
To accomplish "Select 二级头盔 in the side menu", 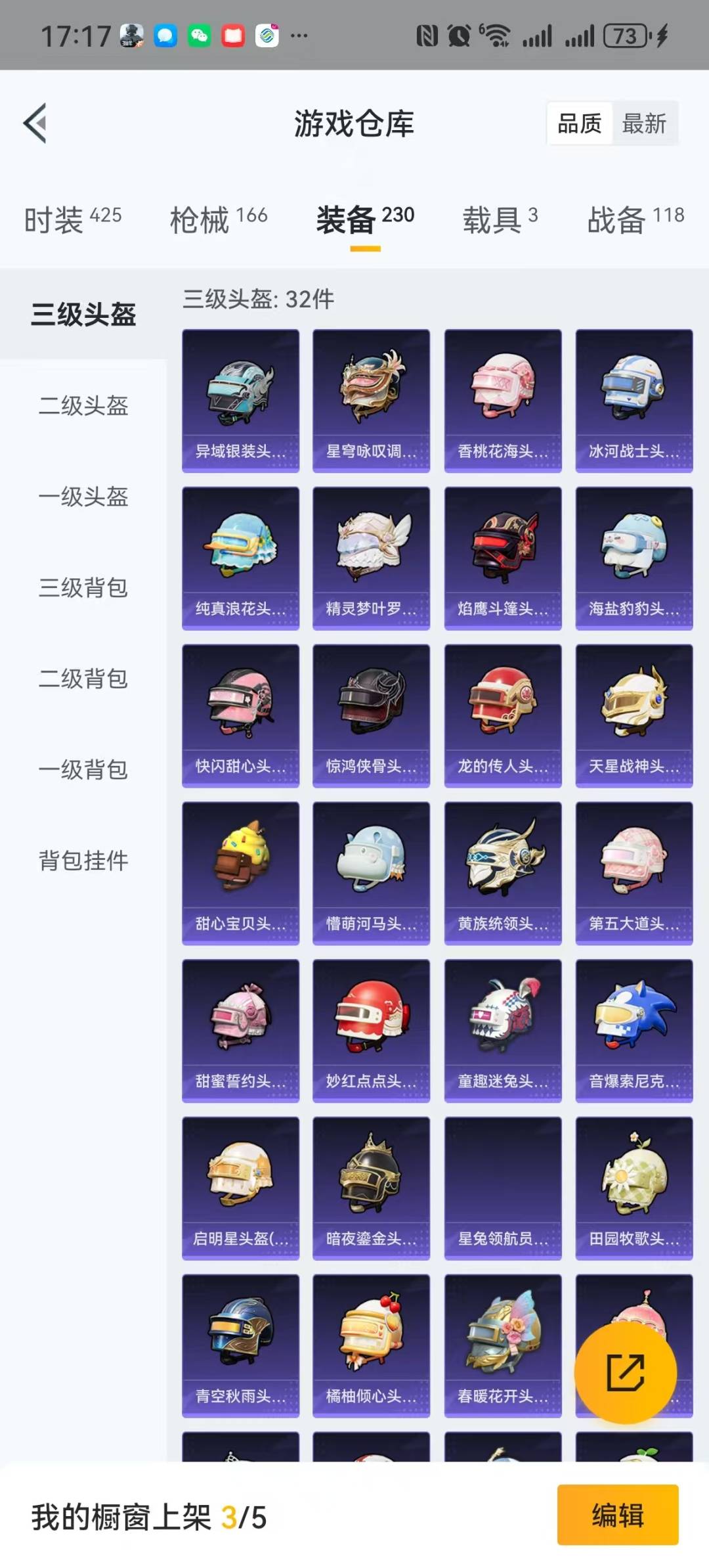I will pyautogui.click(x=83, y=405).
